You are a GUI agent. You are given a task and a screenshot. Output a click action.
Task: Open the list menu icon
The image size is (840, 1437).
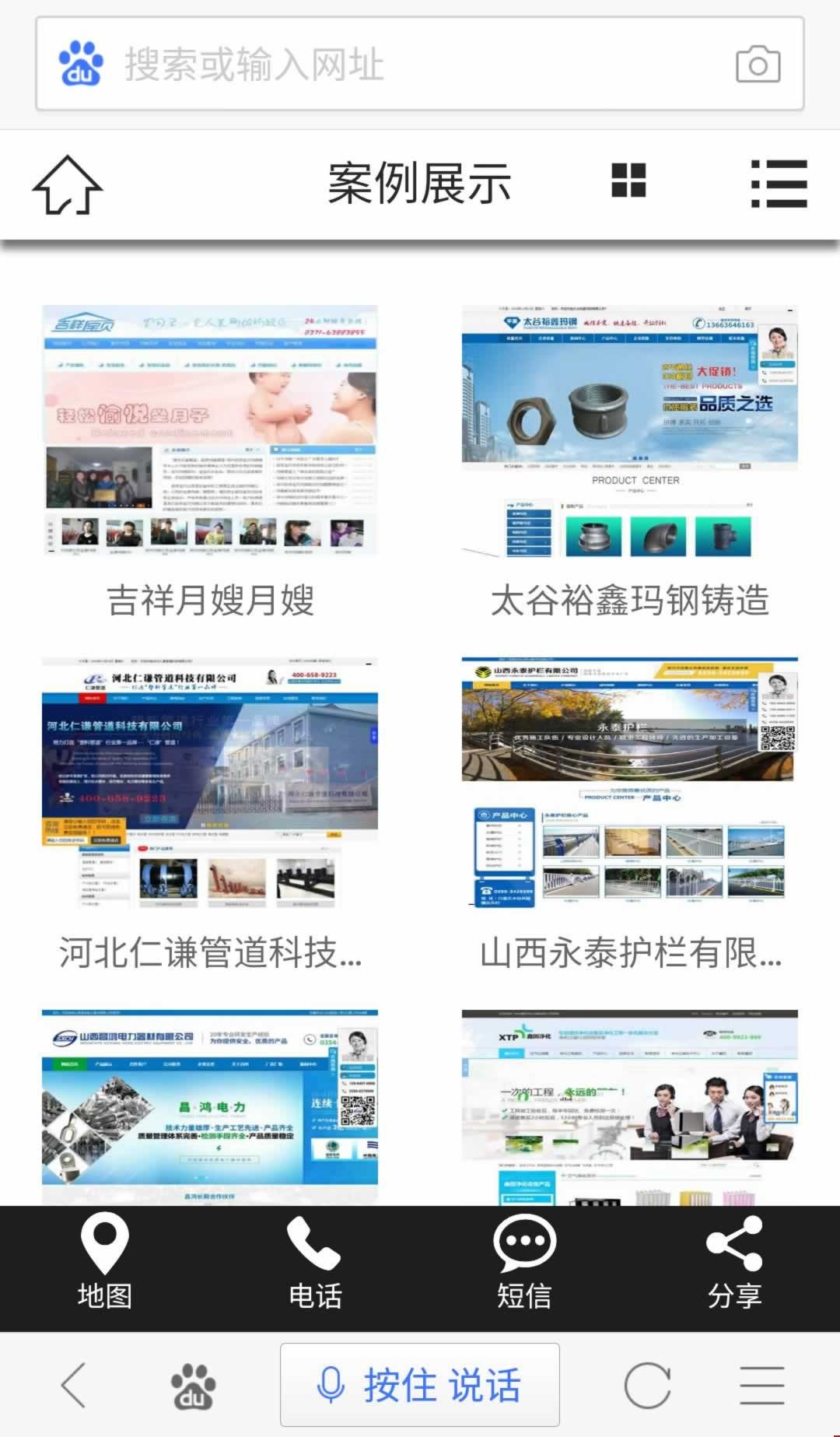779,184
